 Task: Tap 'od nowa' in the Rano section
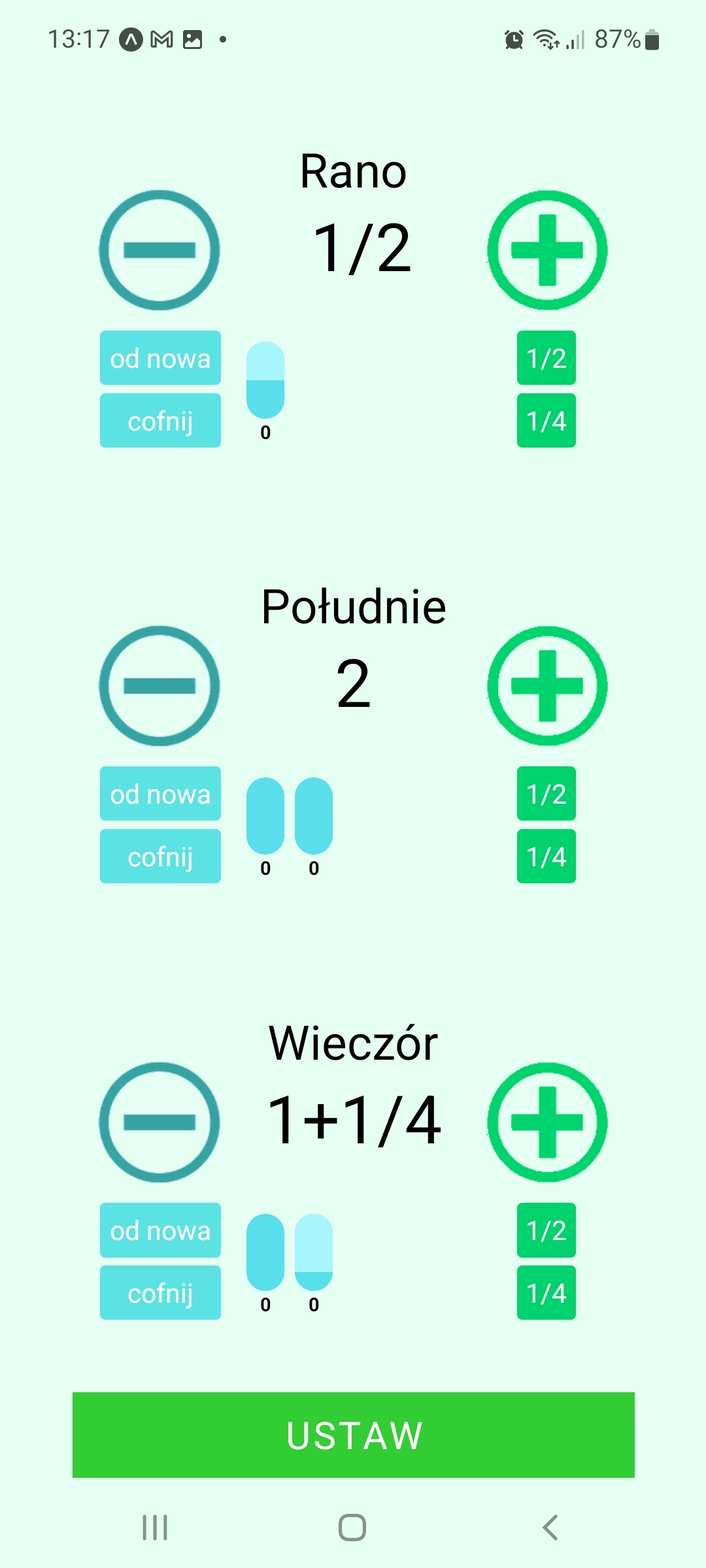[x=160, y=358]
